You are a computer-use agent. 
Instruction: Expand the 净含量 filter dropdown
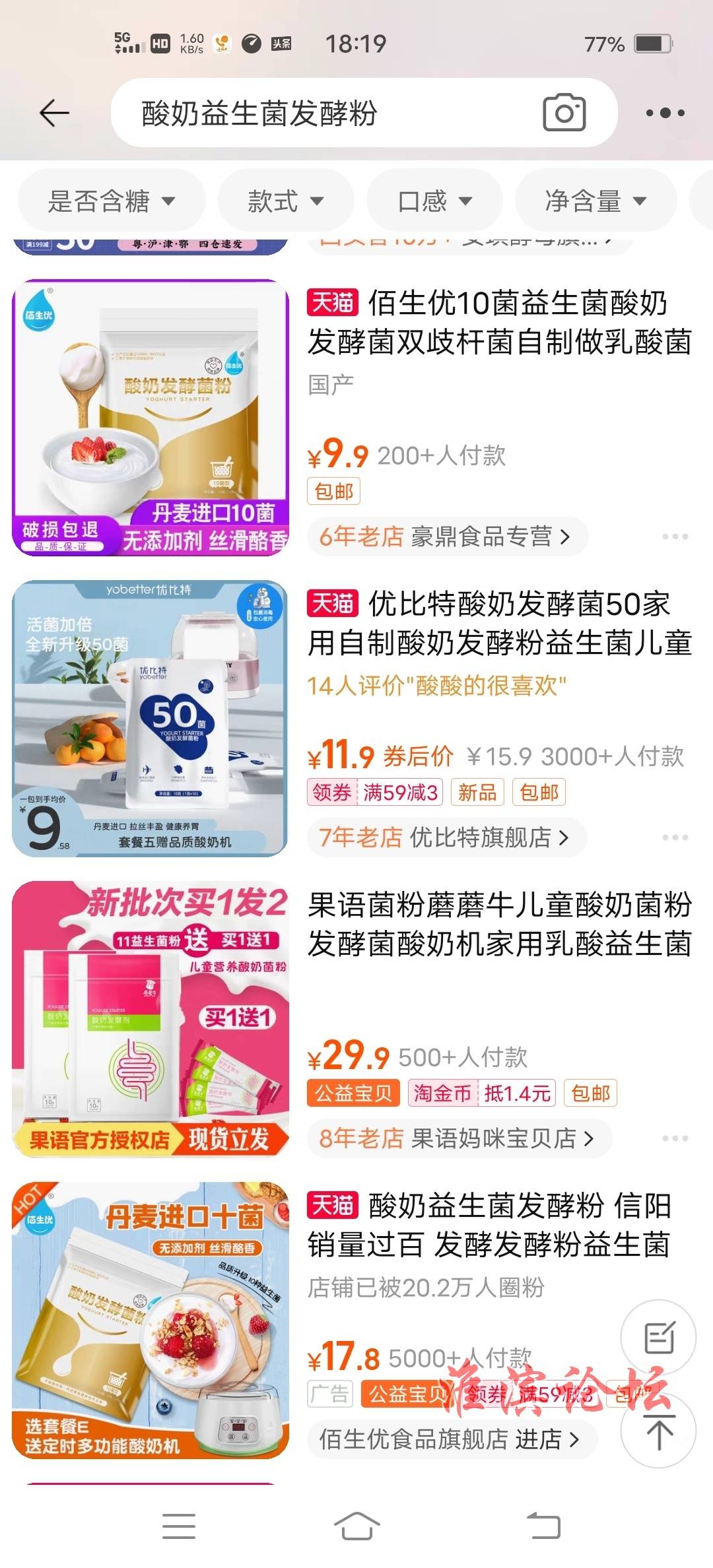[x=595, y=201]
